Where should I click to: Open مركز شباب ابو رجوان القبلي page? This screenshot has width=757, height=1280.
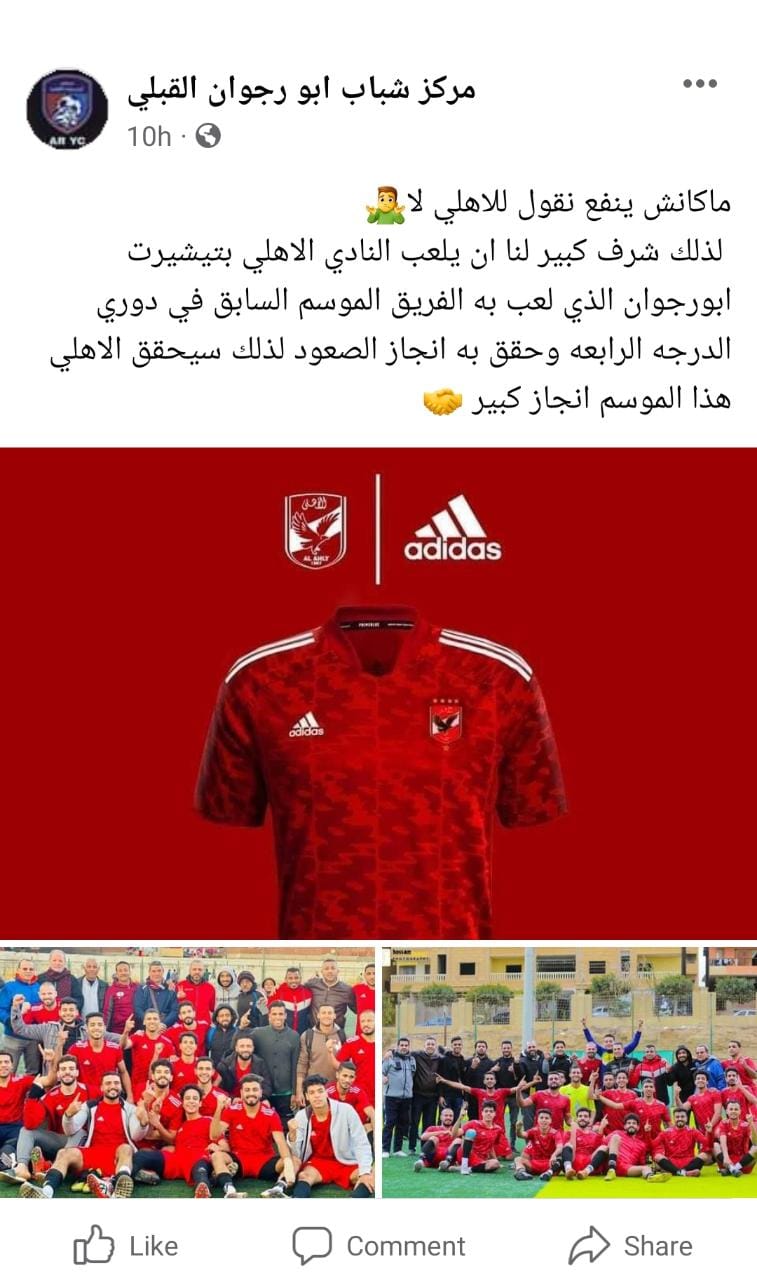click(301, 90)
